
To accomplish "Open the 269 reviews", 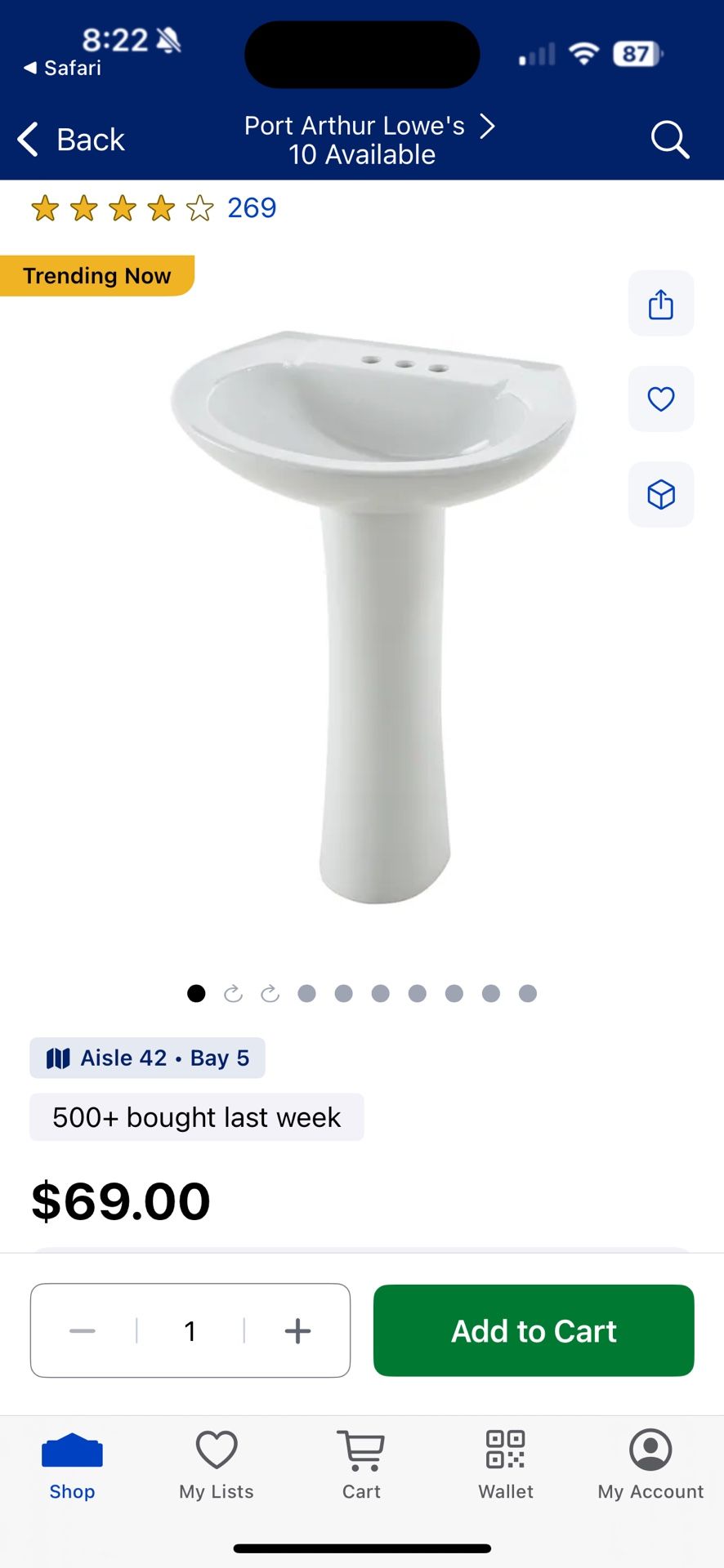I will [252, 208].
